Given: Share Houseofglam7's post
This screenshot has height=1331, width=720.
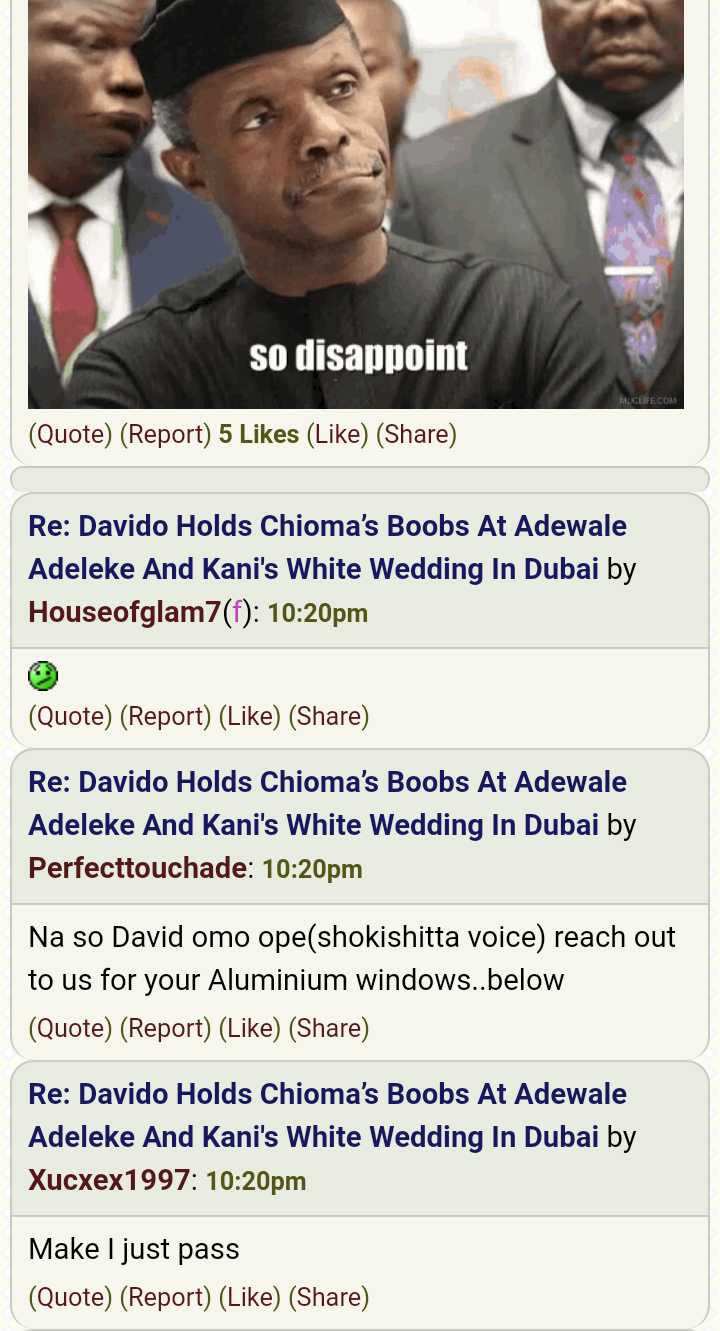Looking at the screenshot, I should click(x=329, y=716).
